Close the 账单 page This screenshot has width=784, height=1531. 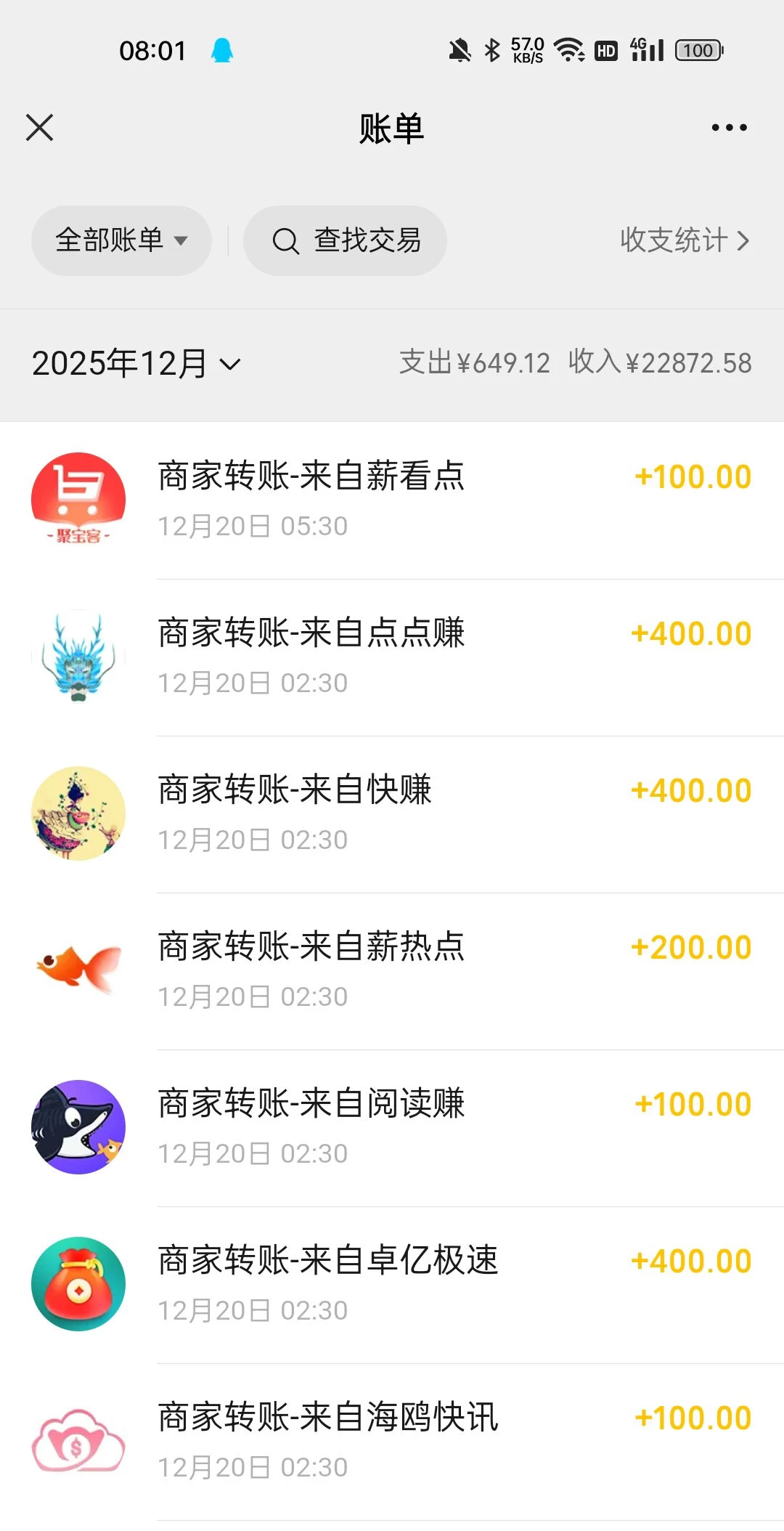[x=40, y=128]
